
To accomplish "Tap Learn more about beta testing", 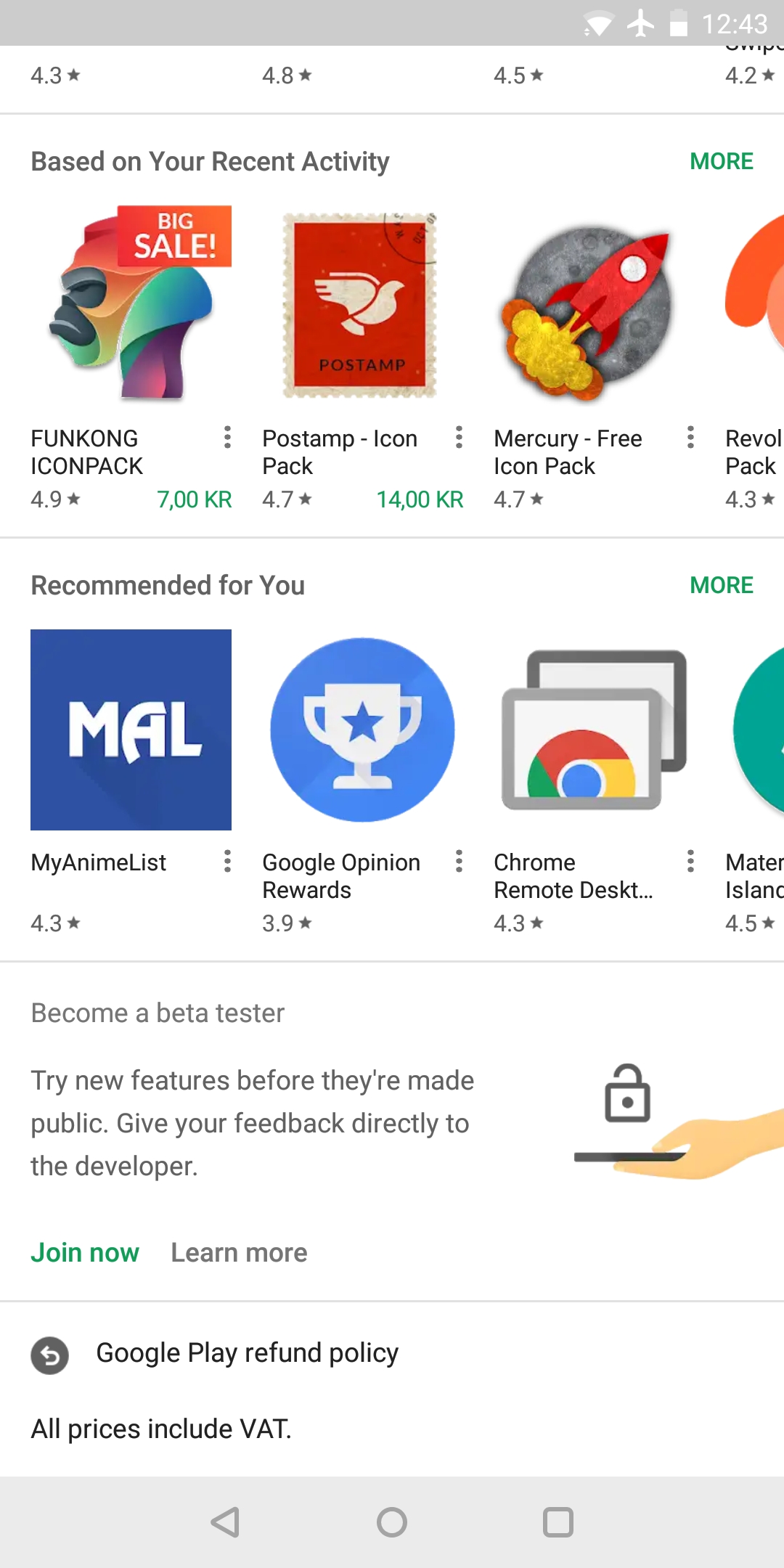I will coord(239,1253).
